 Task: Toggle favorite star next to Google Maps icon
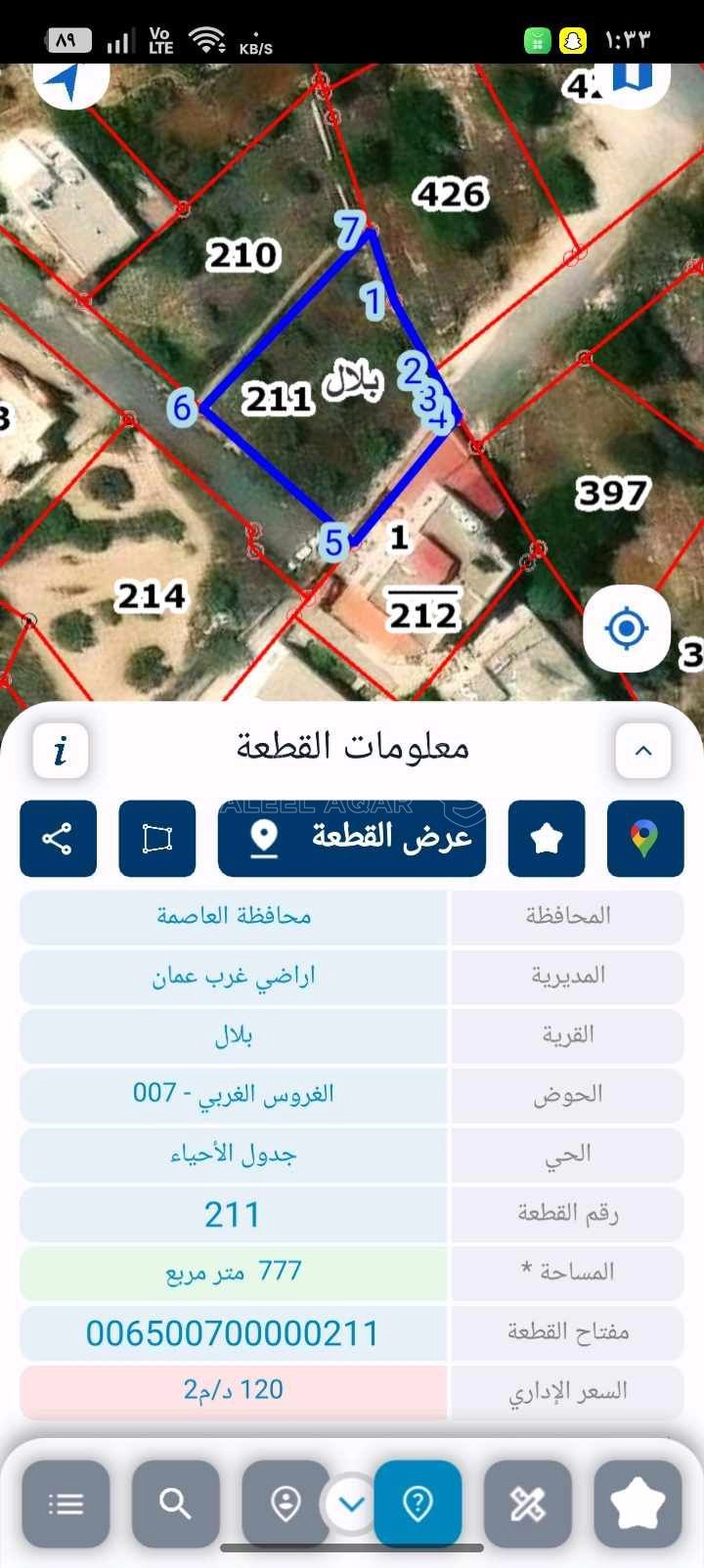546,838
